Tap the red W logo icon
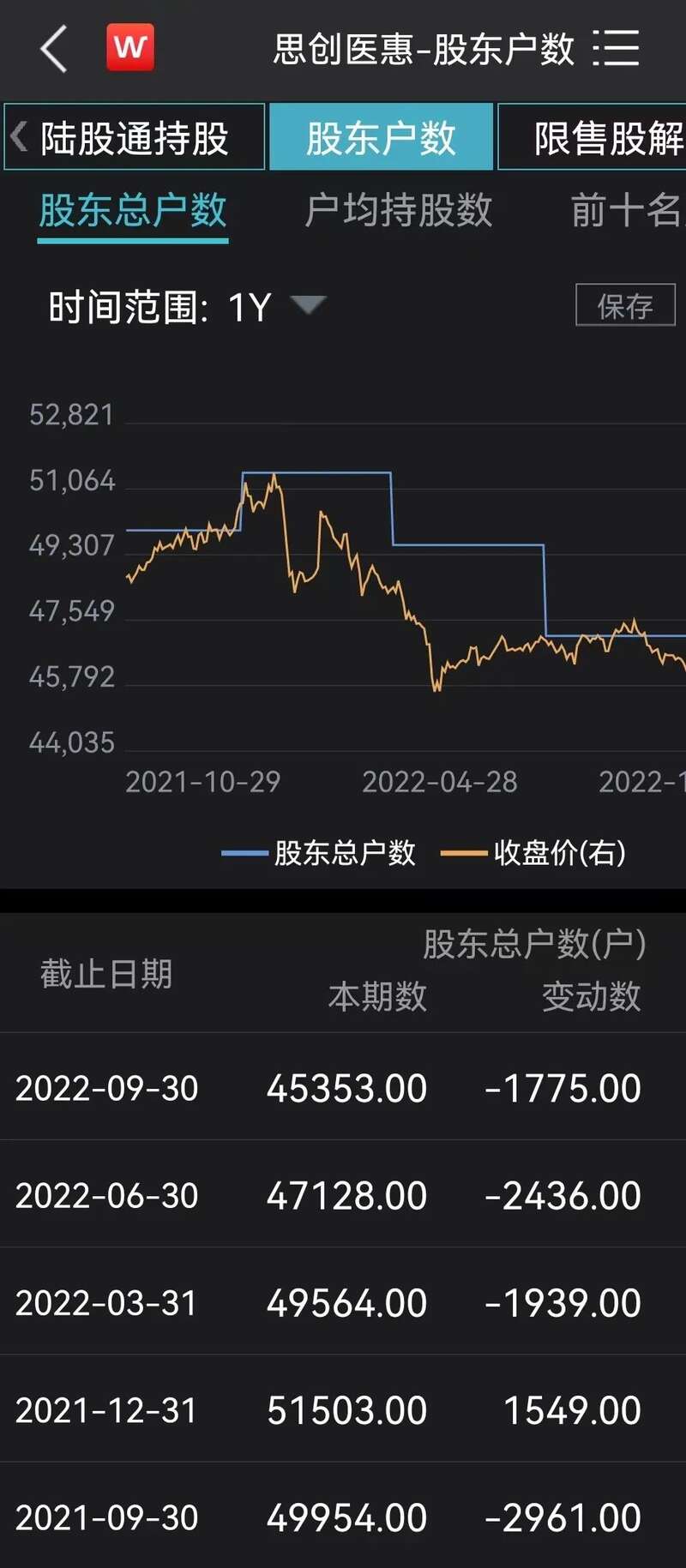This screenshot has height=1568, width=686. (x=130, y=48)
